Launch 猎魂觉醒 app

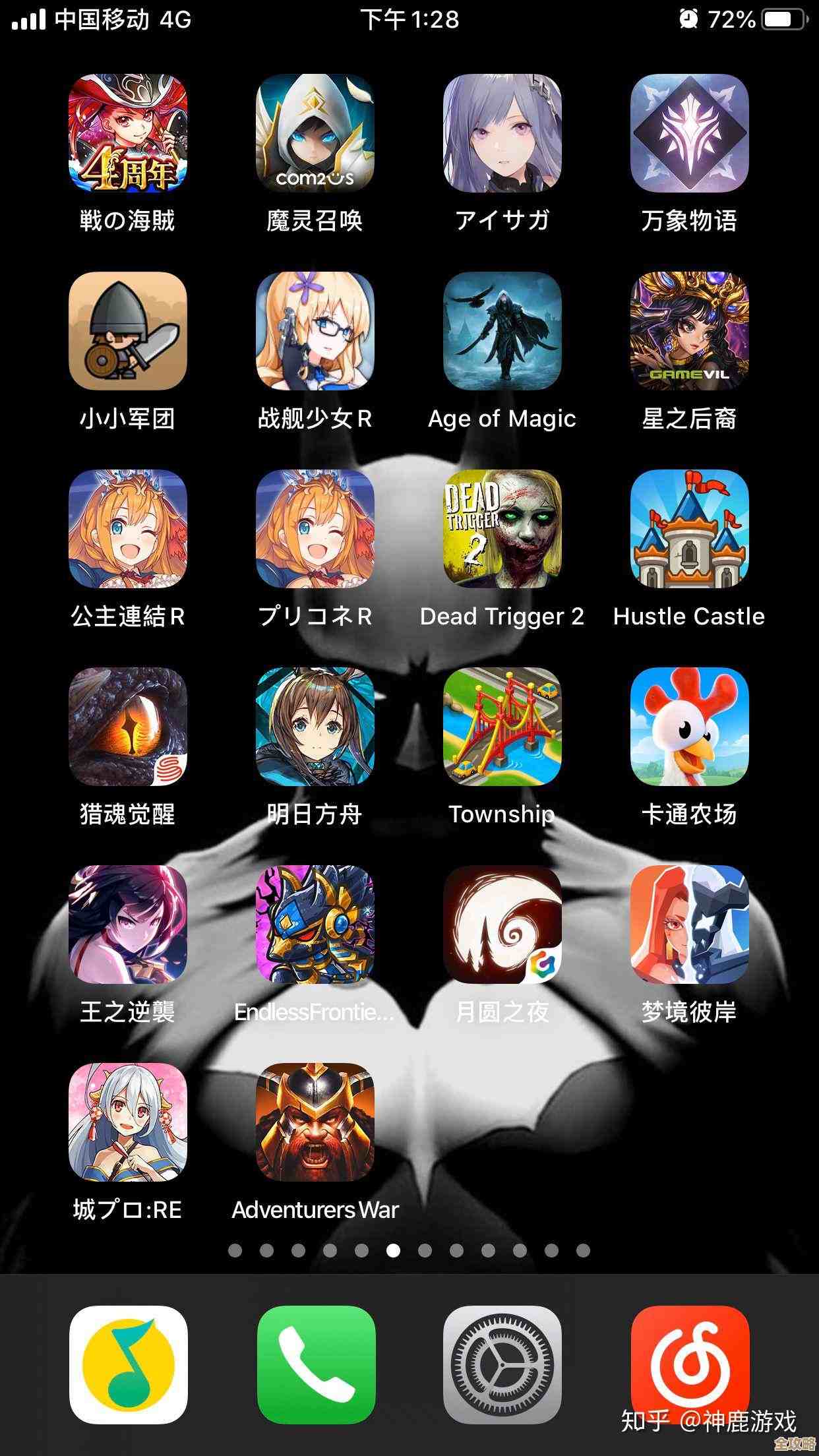(128, 727)
